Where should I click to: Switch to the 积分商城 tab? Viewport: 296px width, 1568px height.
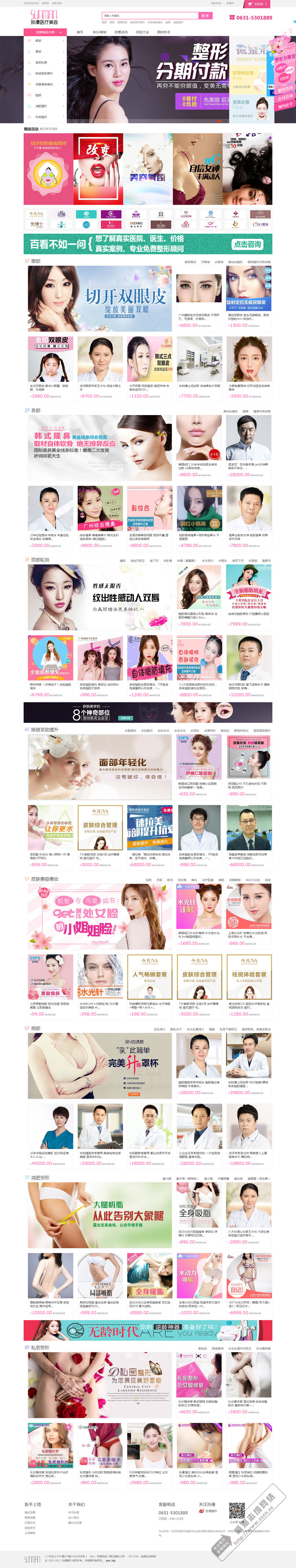(x=99, y=32)
